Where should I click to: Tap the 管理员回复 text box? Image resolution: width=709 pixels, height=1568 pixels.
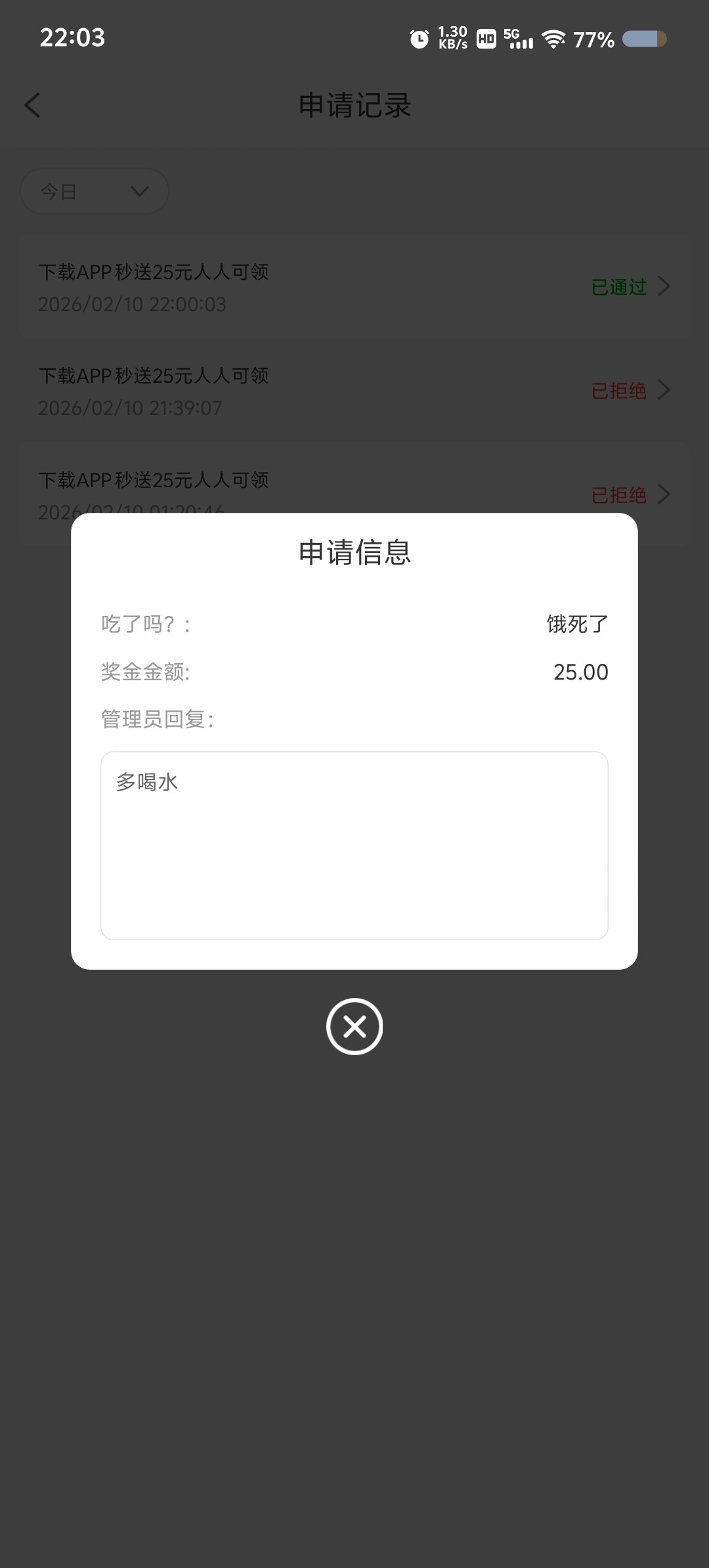[x=354, y=845]
